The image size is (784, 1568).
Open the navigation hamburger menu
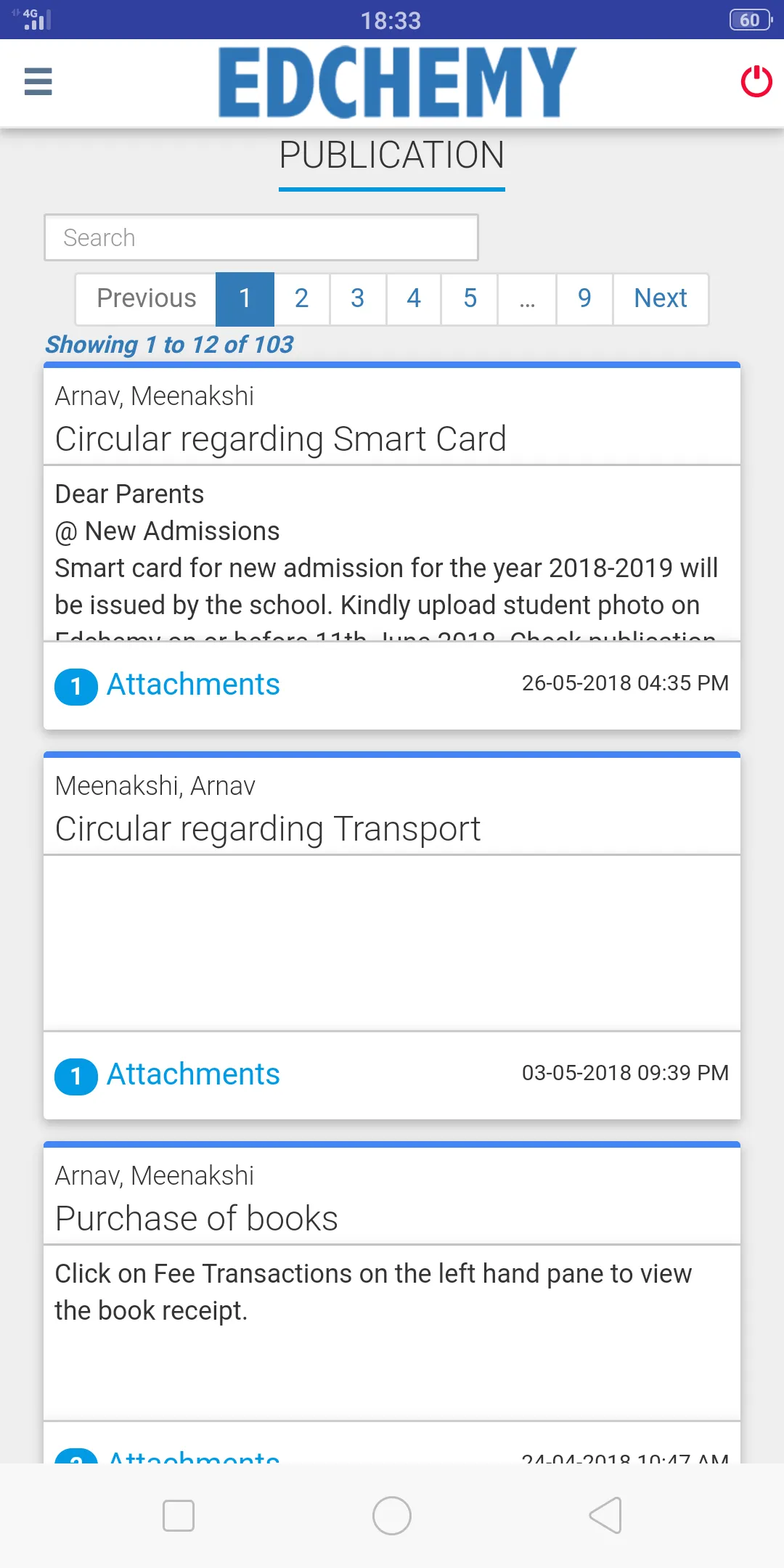[x=37, y=83]
